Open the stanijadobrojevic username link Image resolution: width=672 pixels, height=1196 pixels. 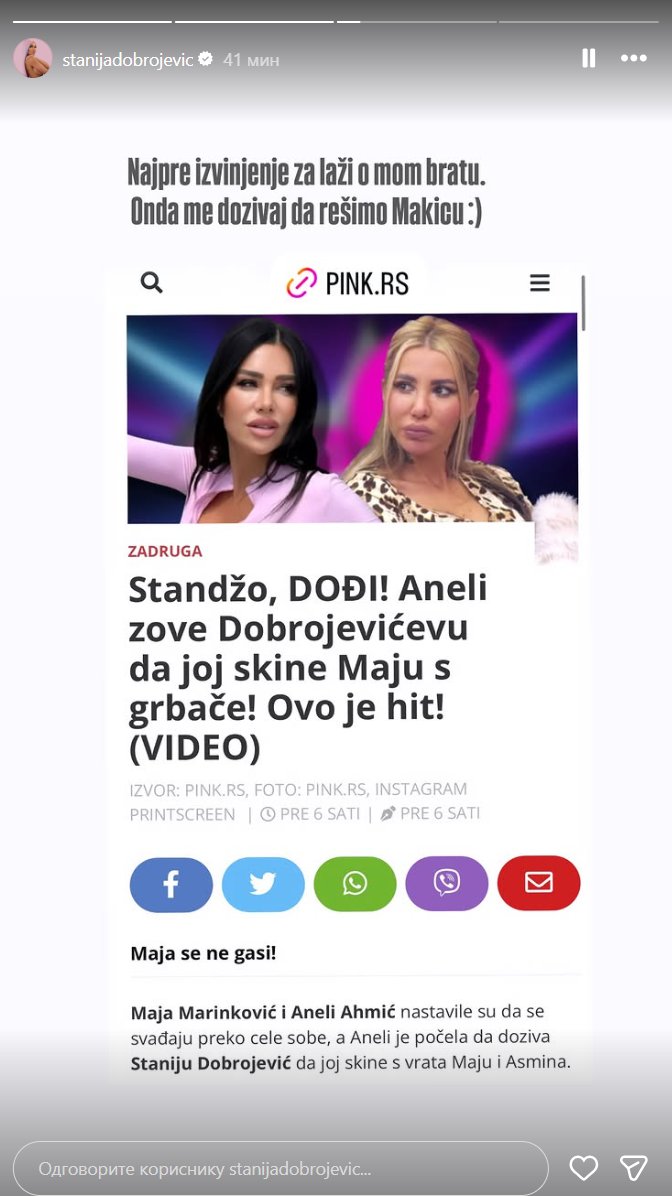point(127,60)
